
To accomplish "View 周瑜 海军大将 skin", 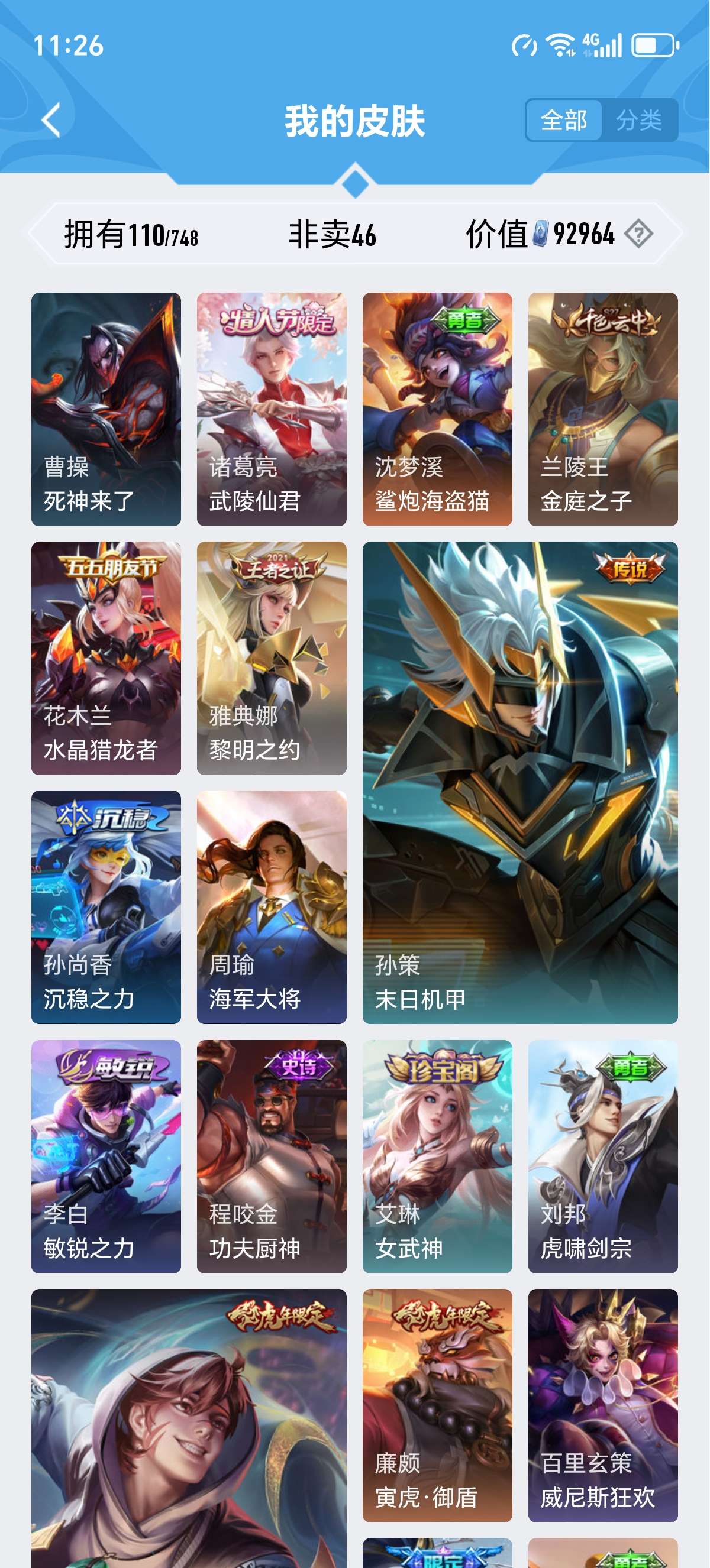I will [272, 906].
